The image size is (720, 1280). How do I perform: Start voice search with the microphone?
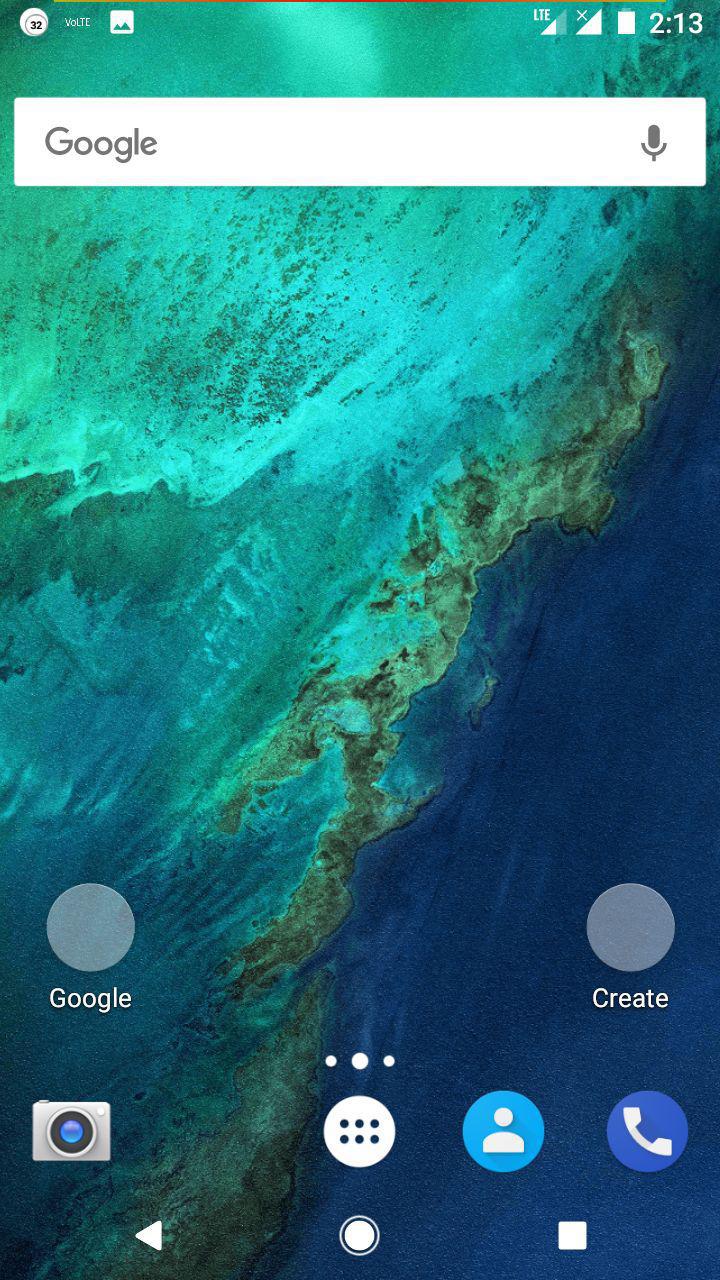click(653, 143)
